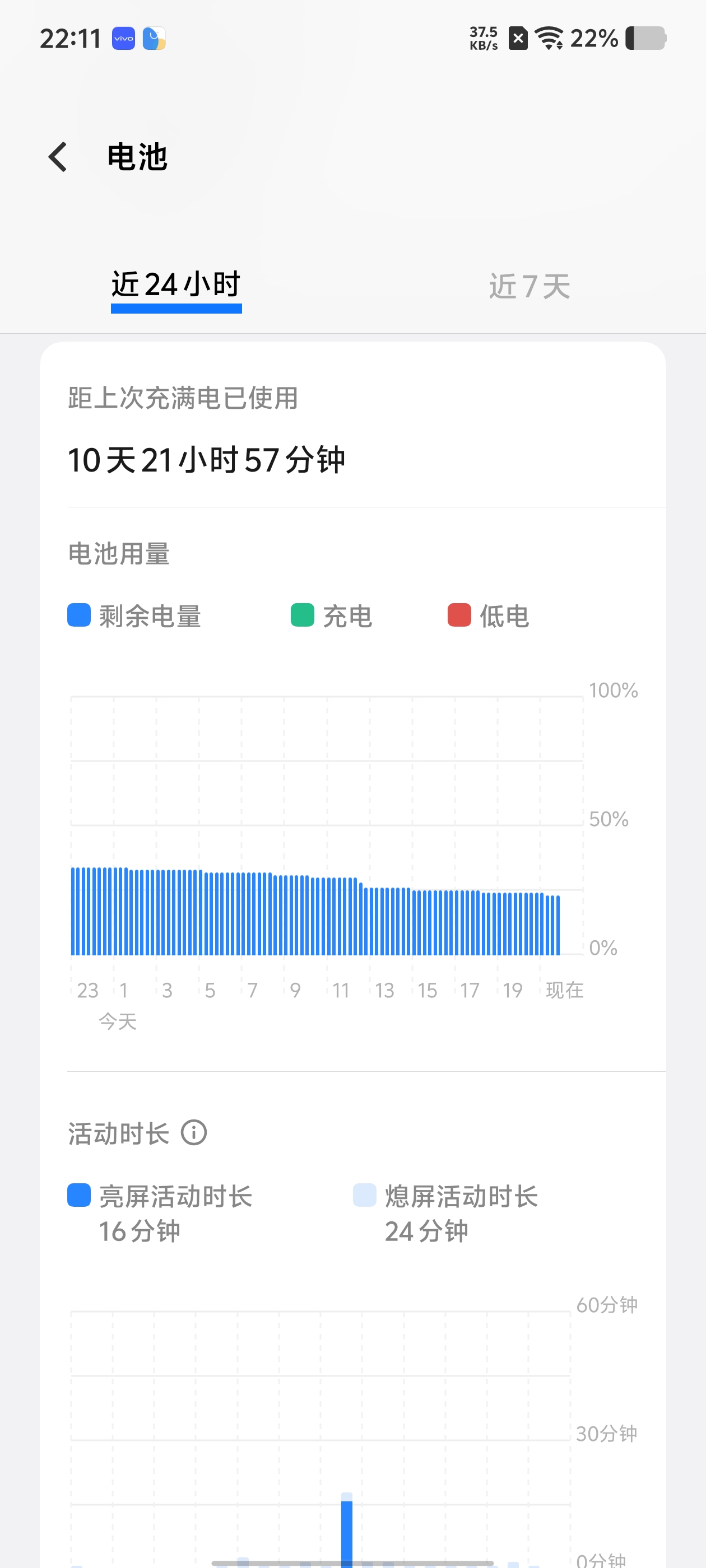
Task: Open the info icon beside 活动时长
Action: pyautogui.click(x=194, y=1133)
